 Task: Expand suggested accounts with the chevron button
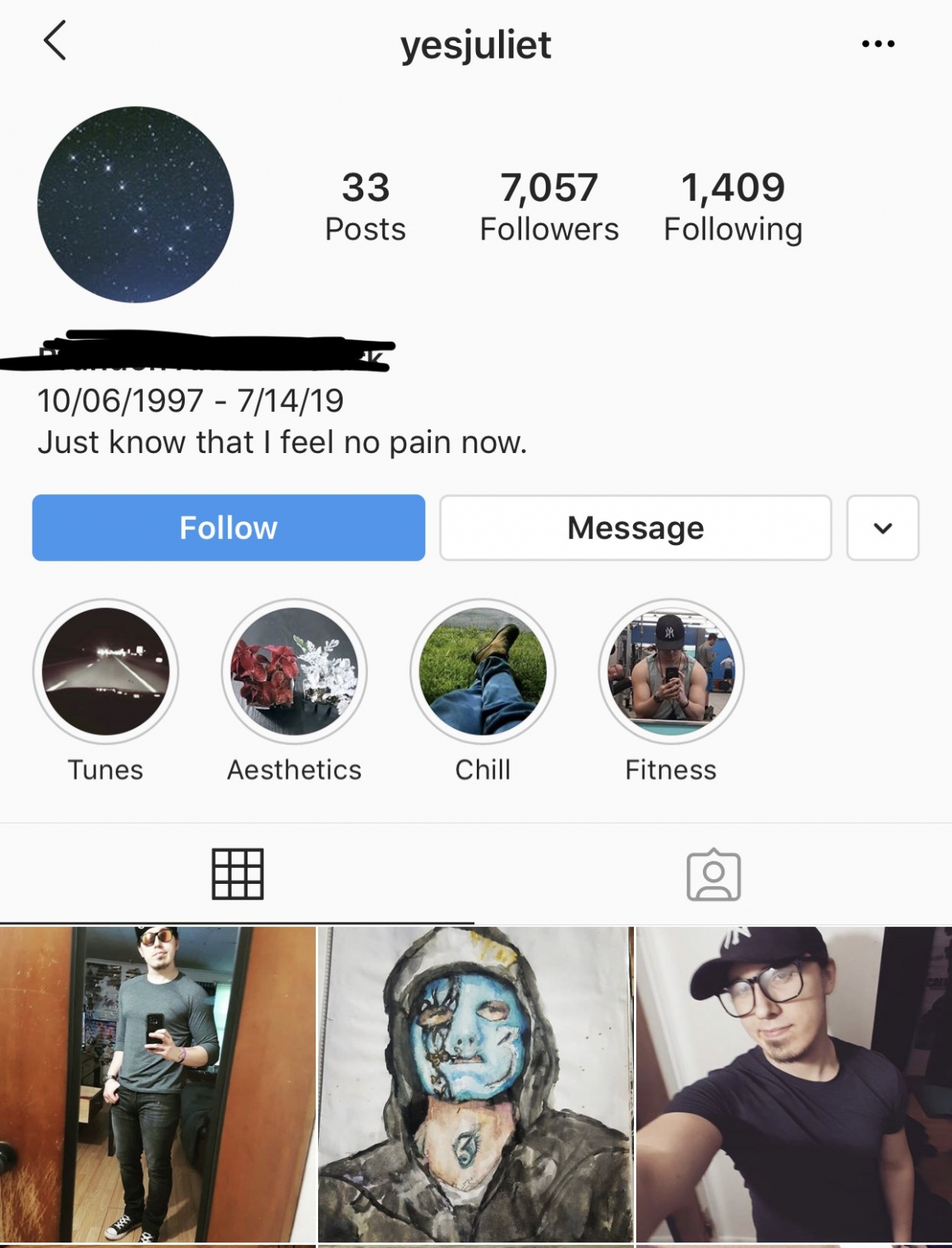click(882, 528)
